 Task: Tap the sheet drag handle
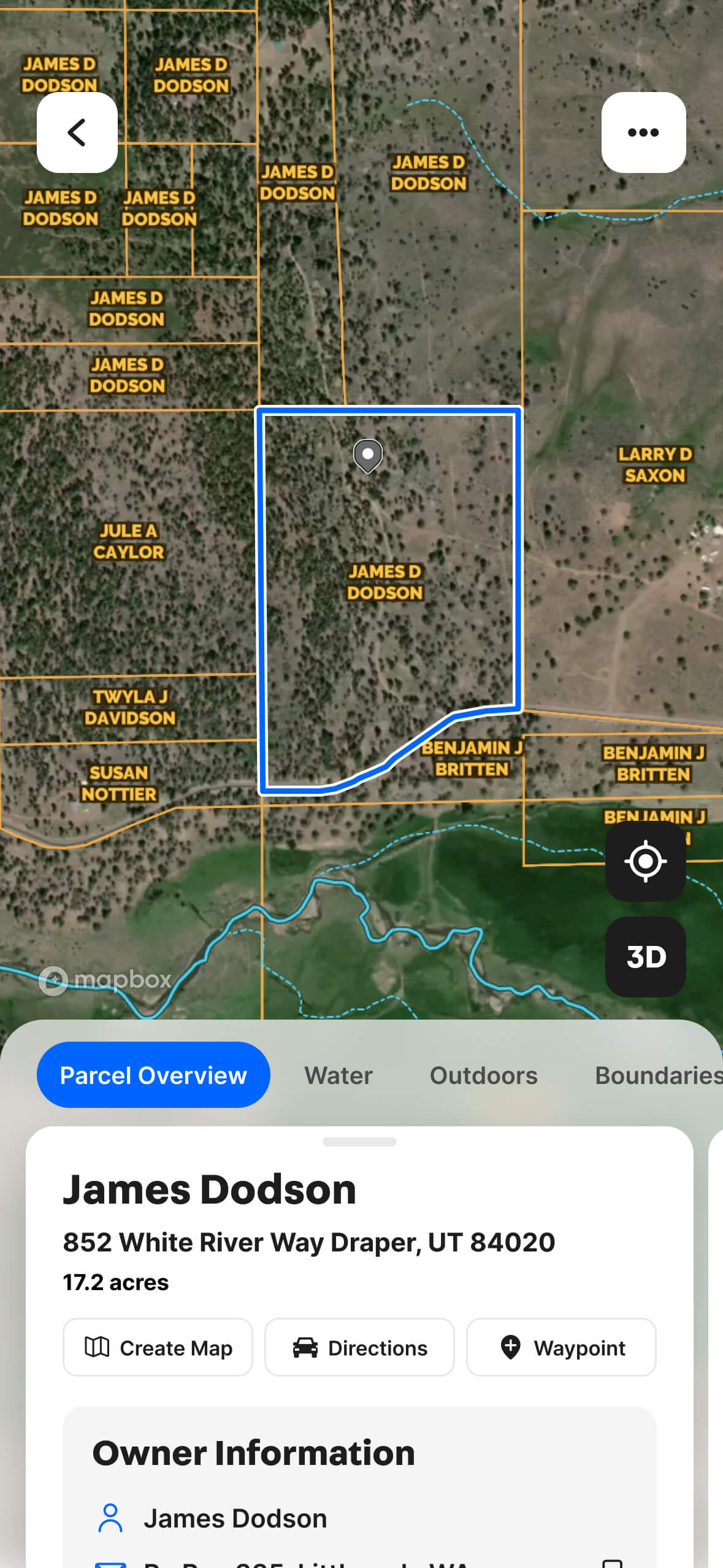click(x=359, y=1142)
